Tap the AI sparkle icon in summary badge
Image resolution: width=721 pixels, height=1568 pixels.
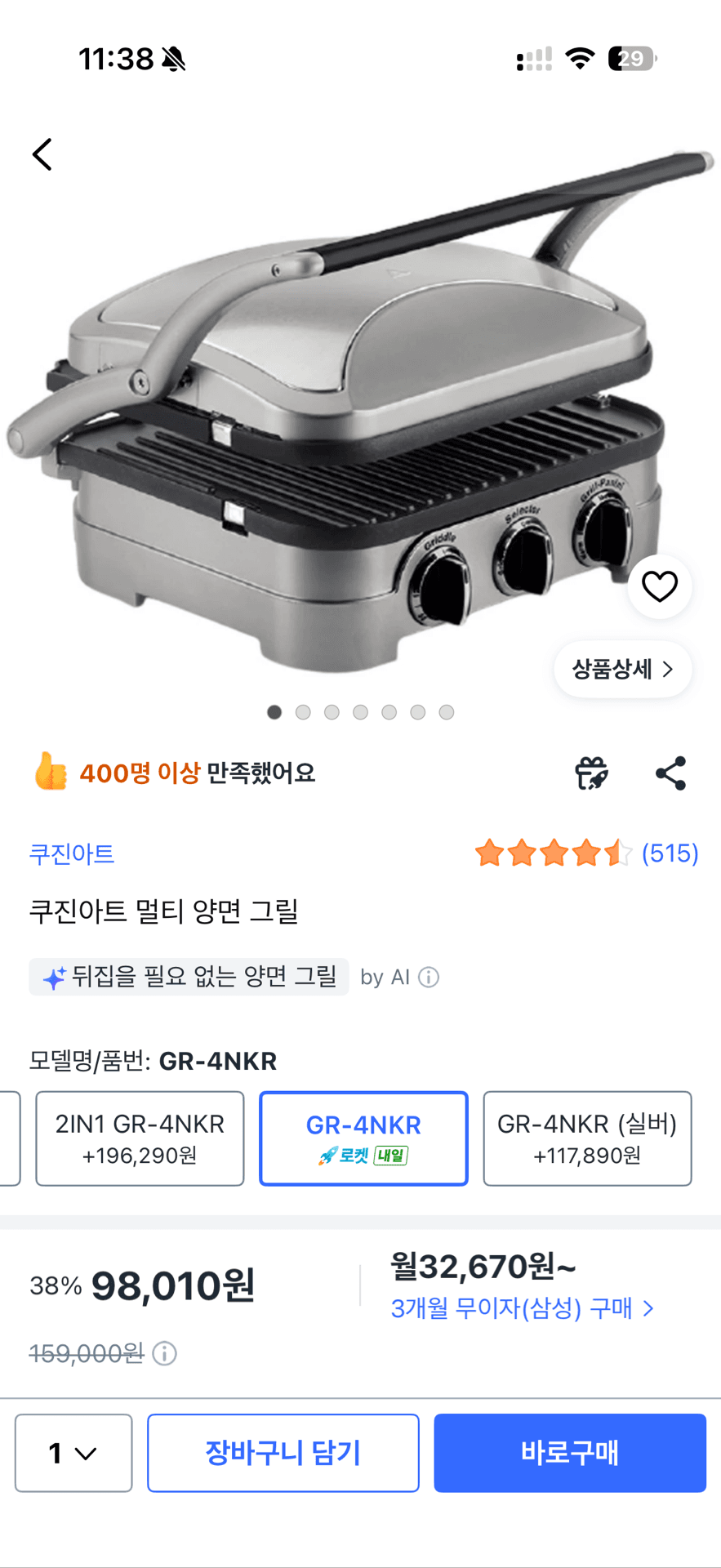[55, 976]
